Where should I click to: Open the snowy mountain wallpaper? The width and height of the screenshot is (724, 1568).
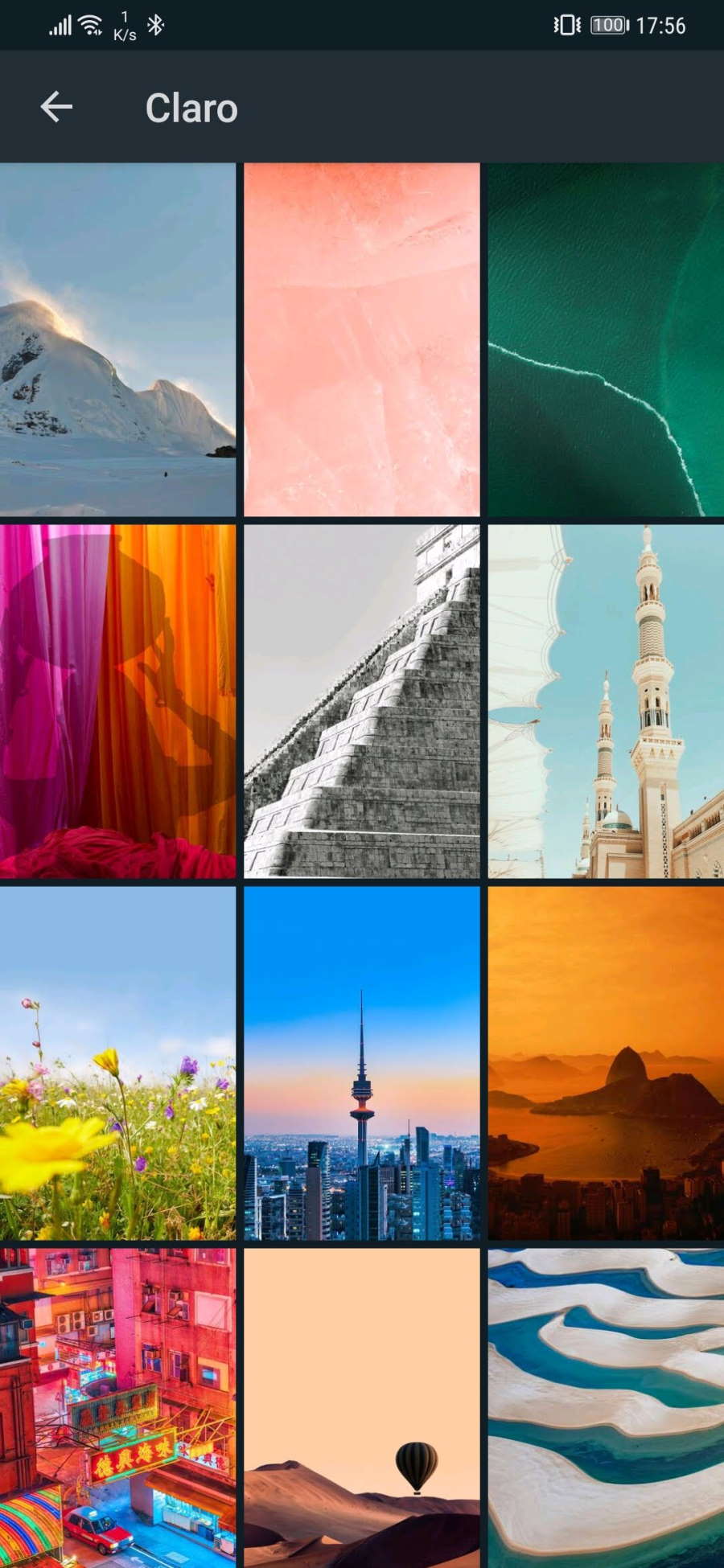click(117, 339)
